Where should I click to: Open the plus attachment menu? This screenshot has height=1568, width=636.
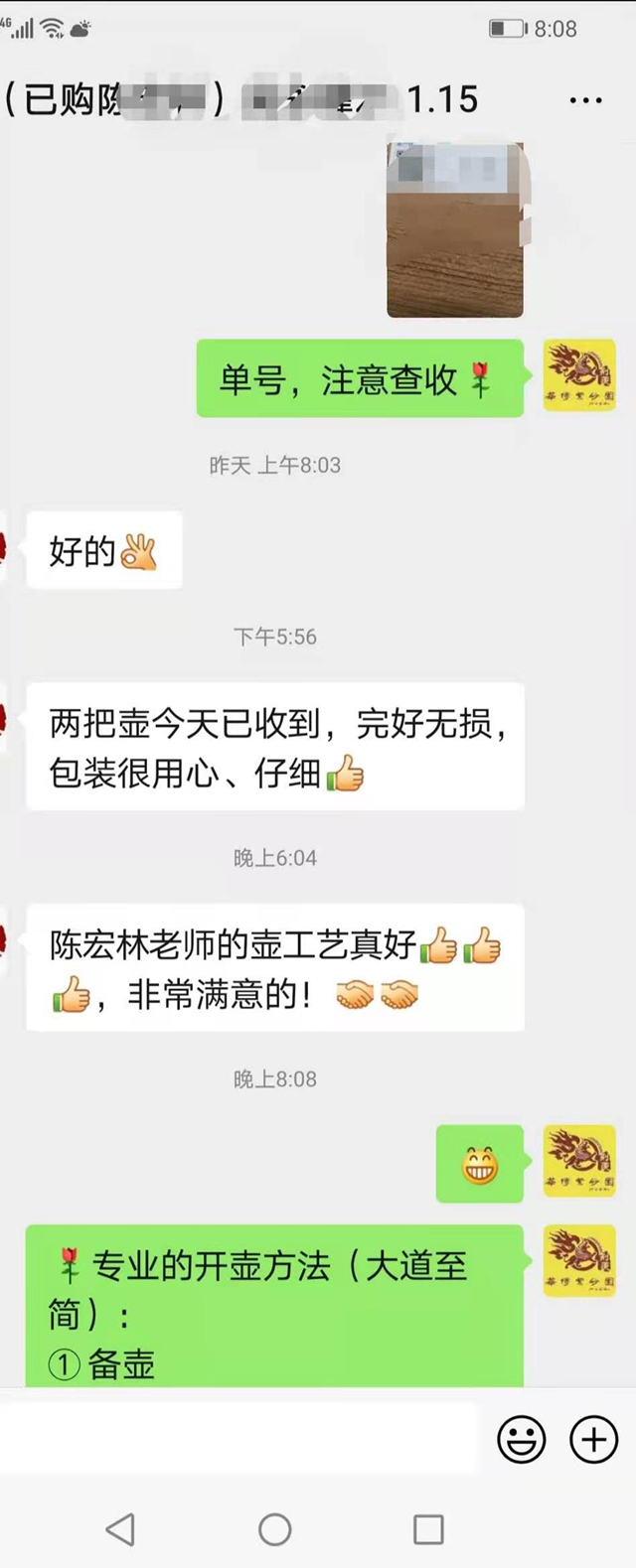tap(593, 1440)
